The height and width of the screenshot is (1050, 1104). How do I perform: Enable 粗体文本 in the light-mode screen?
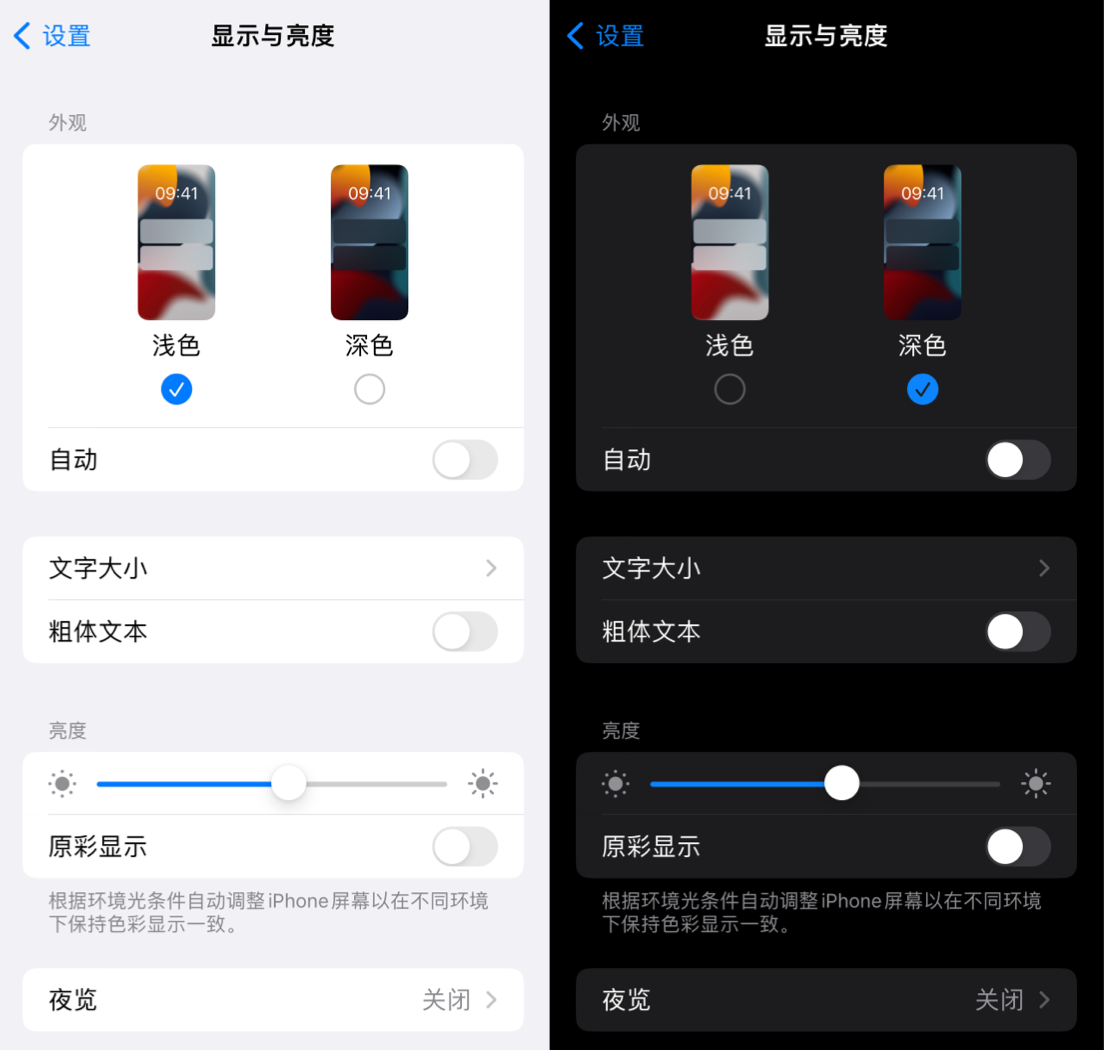coord(464,632)
